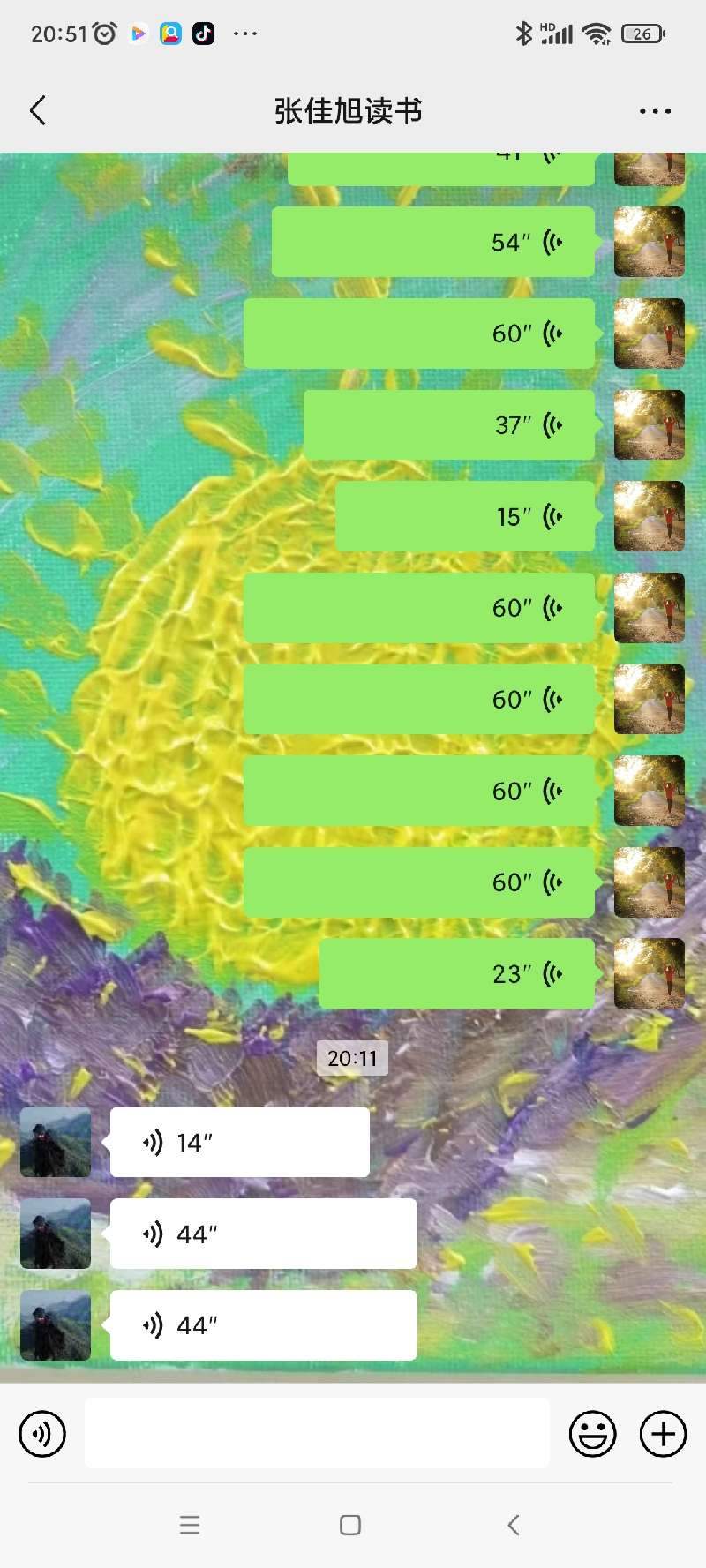Focus the message text input box

(317, 1433)
